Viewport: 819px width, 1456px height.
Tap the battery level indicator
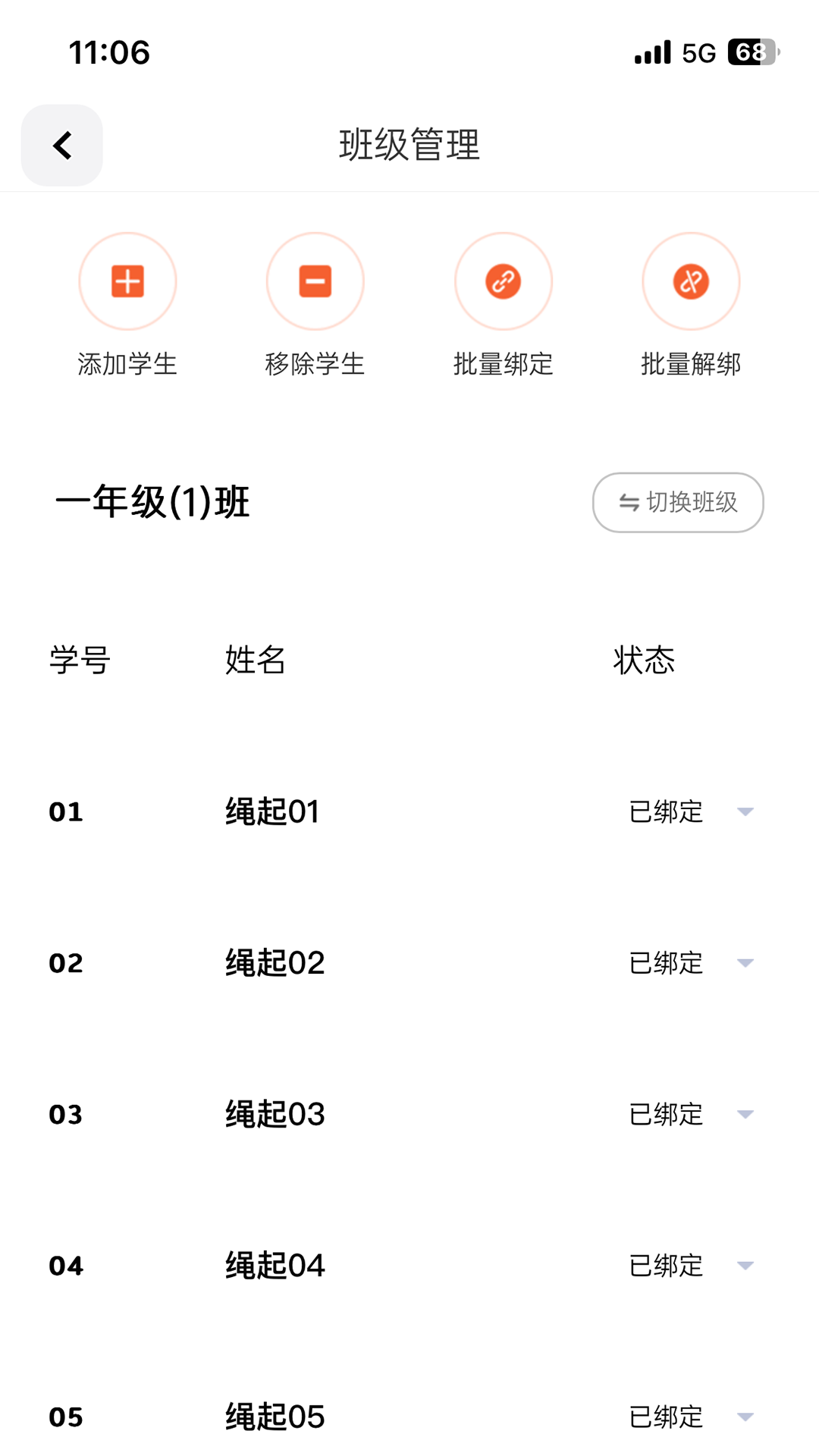pyautogui.click(x=750, y=51)
